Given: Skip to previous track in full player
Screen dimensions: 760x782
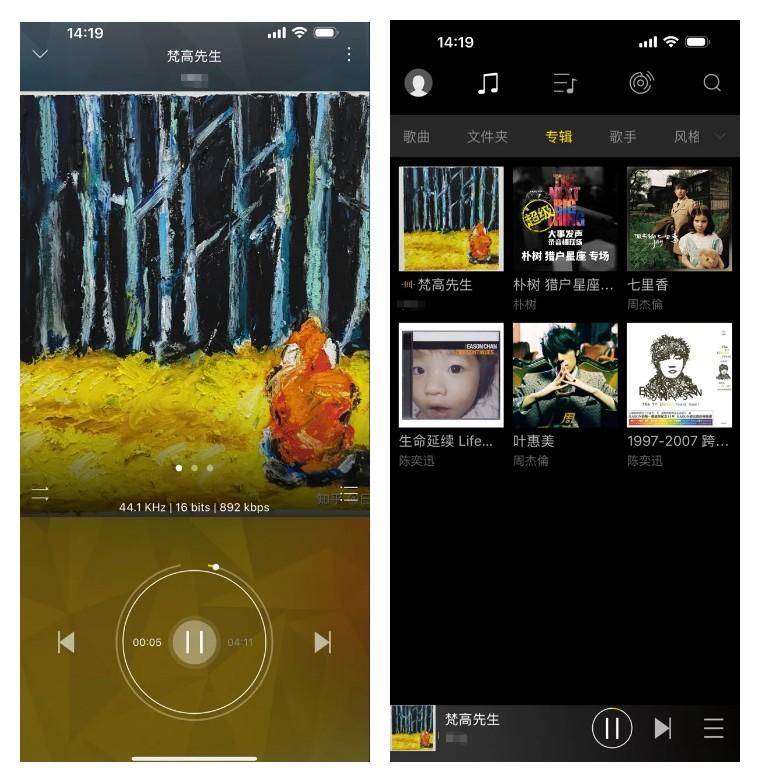Looking at the screenshot, I should click(x=66, y=642).
